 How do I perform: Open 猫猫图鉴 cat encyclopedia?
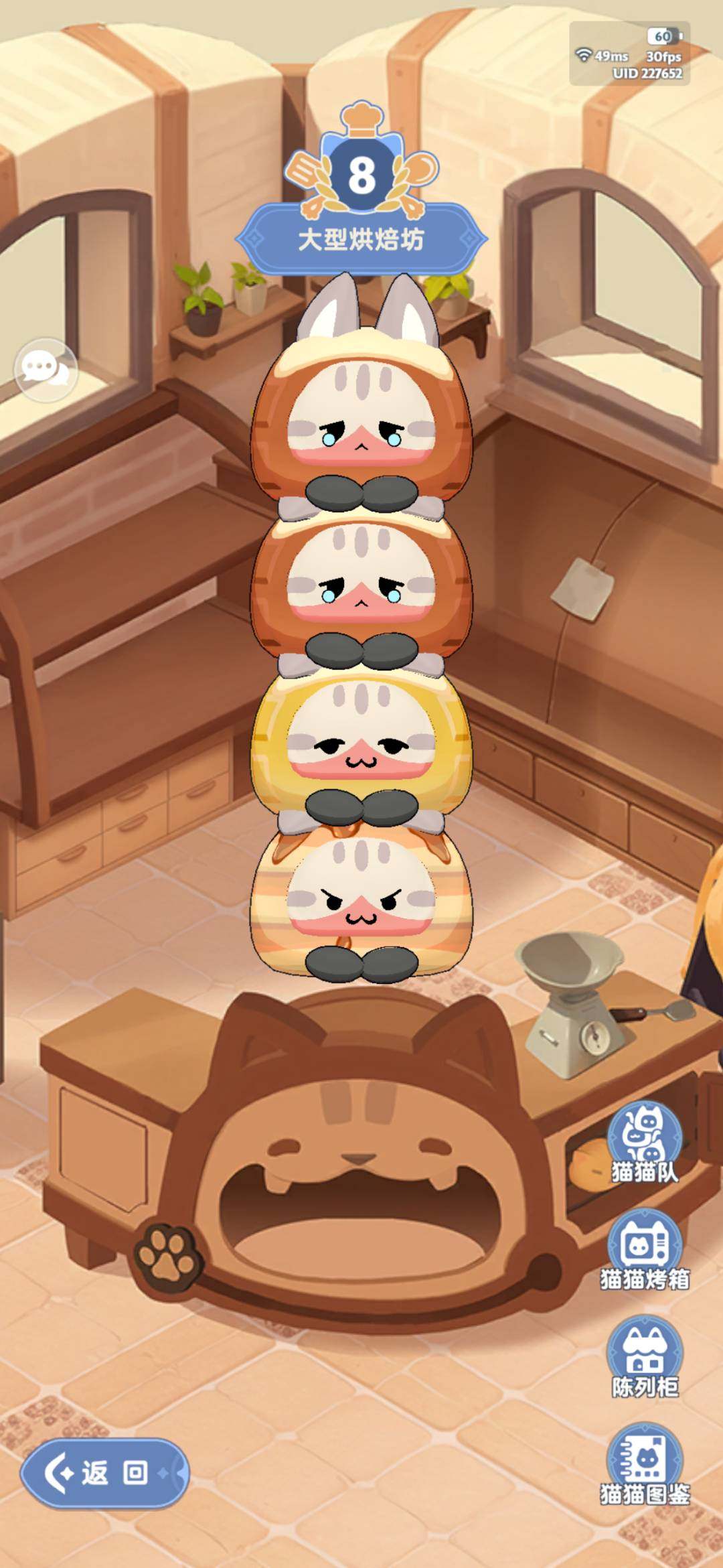point(645,1466)
